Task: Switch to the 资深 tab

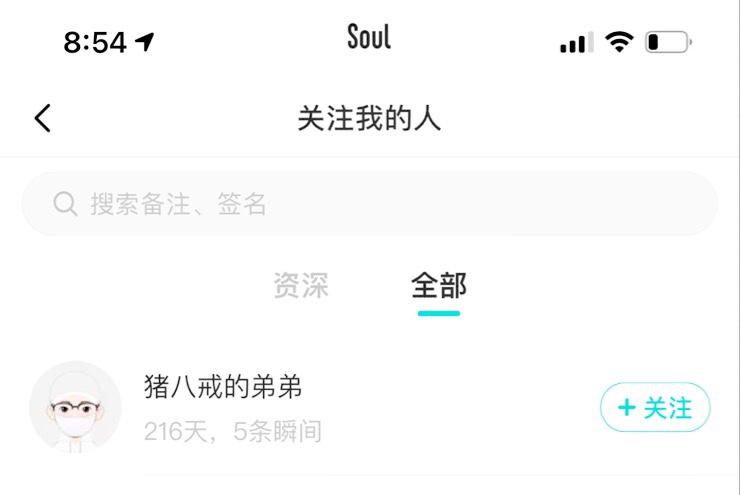Action: pos(300,286)
